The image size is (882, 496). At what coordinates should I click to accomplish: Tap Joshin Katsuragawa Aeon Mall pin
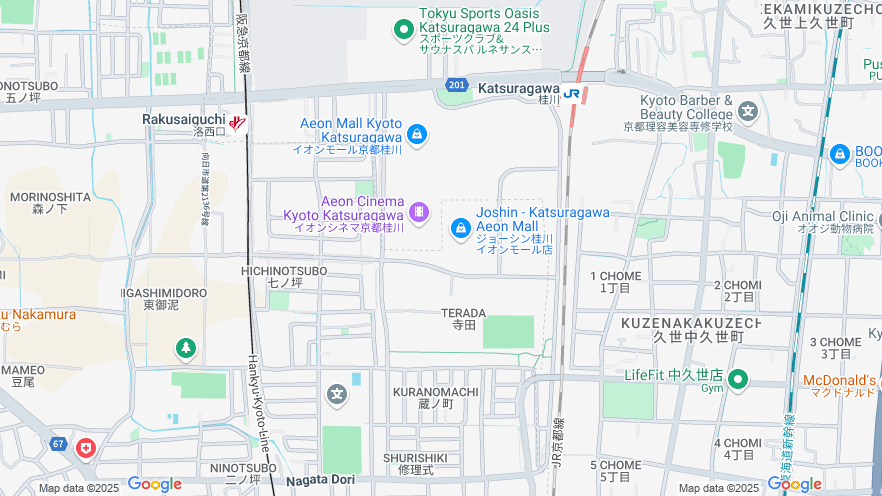(x=460, y=229)
